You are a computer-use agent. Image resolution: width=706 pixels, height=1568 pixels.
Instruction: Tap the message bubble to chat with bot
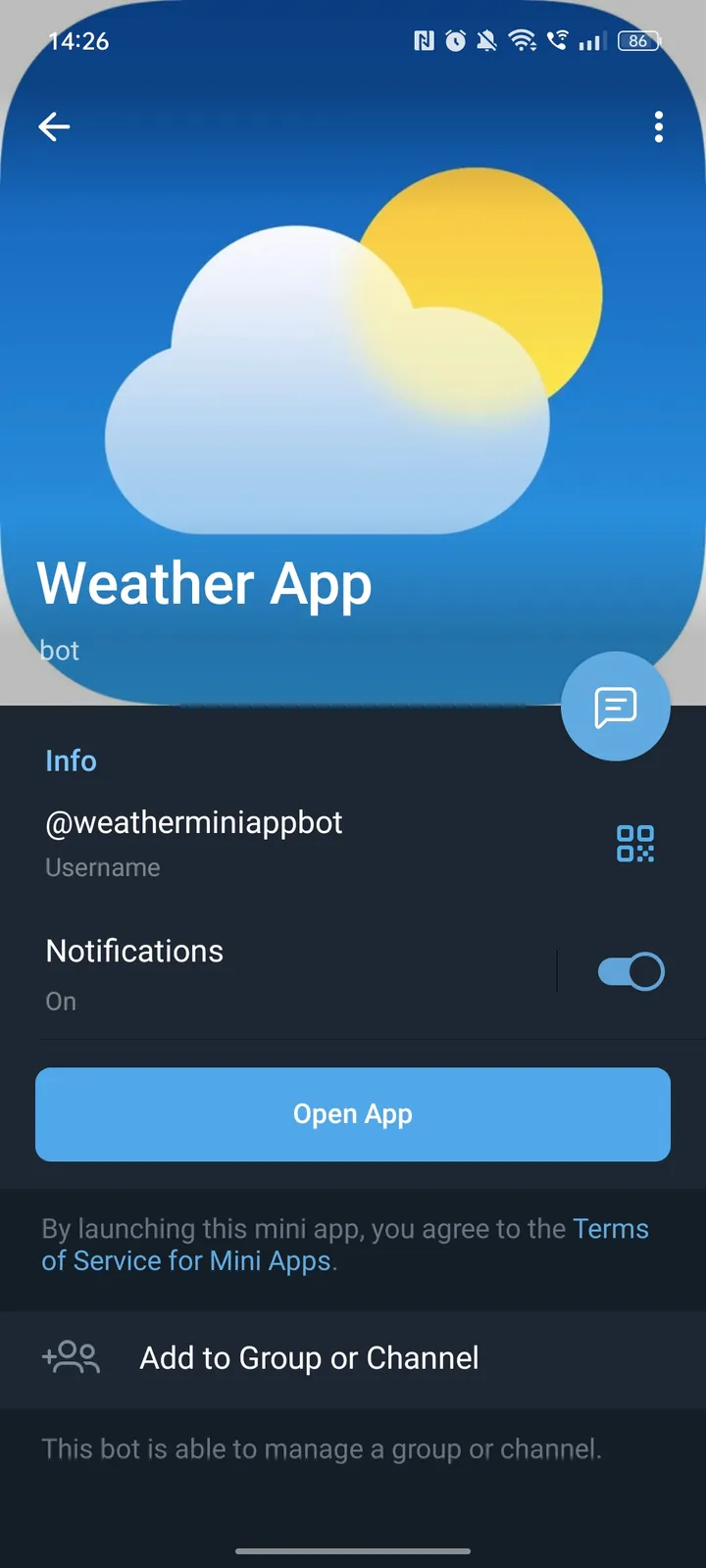pos(615,706)
